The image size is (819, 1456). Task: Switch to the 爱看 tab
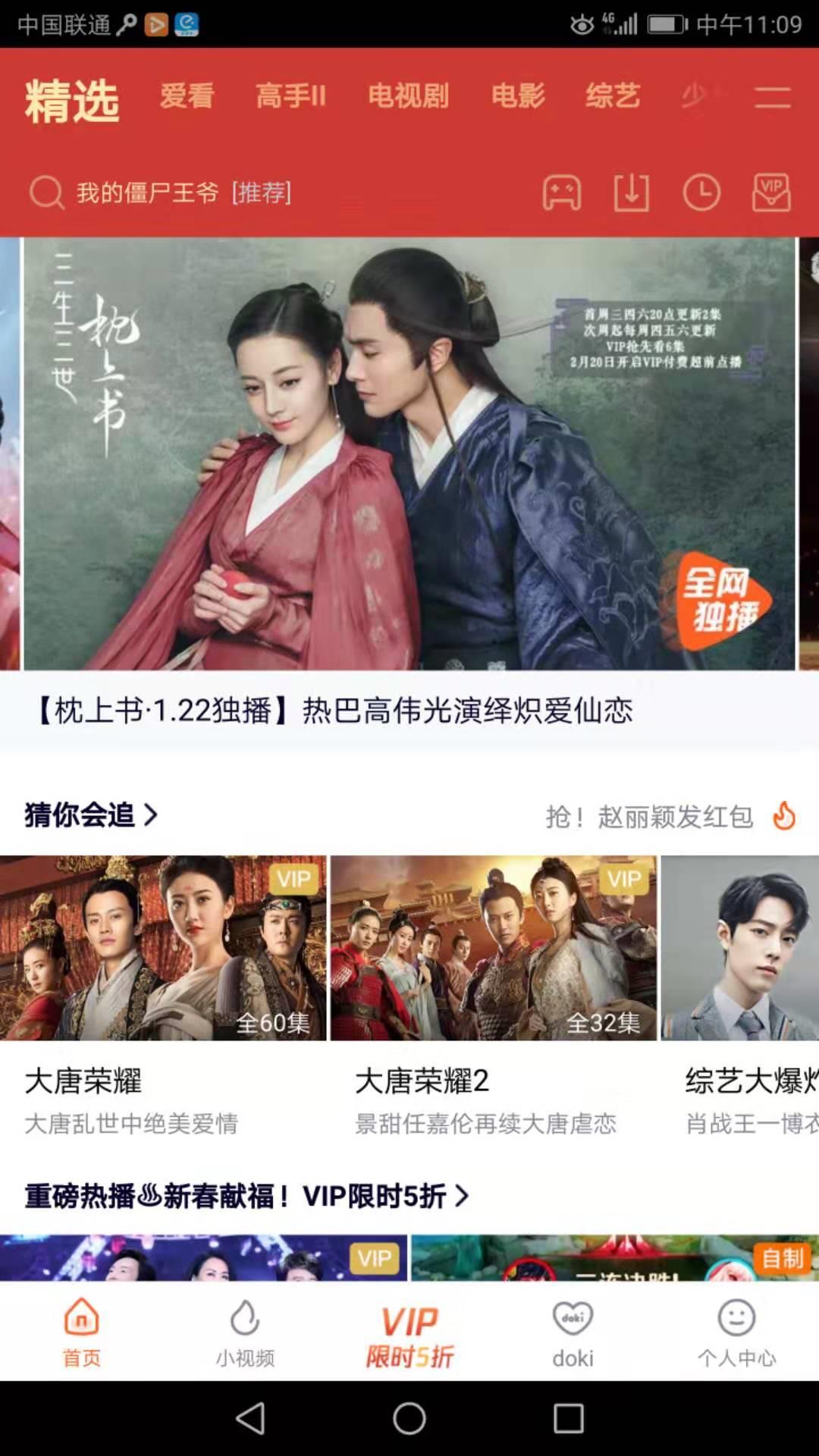pyautogui.click(x=187, y=97)
